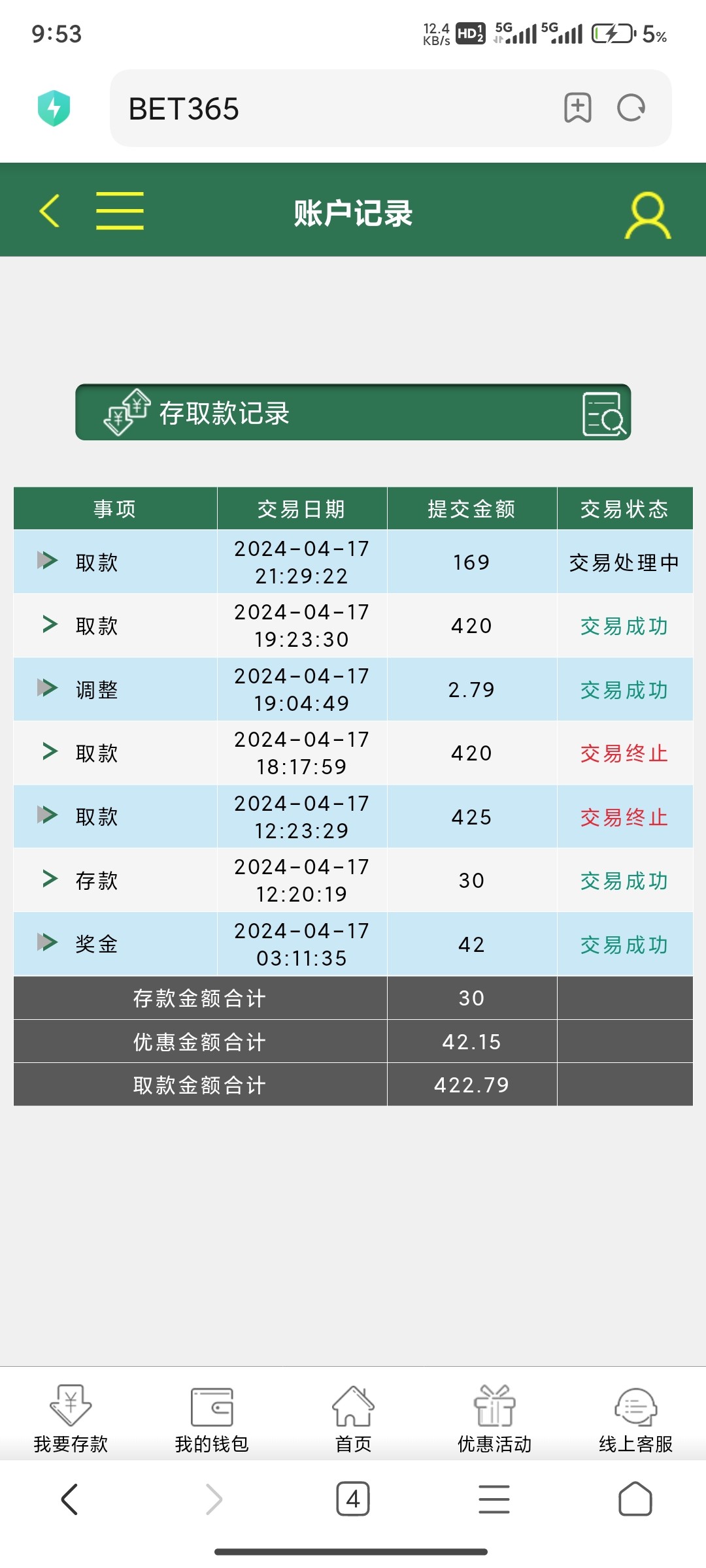Open the hamburger menu in the green header
Screen dimensions: 706x1568
[x=120, y=210]
